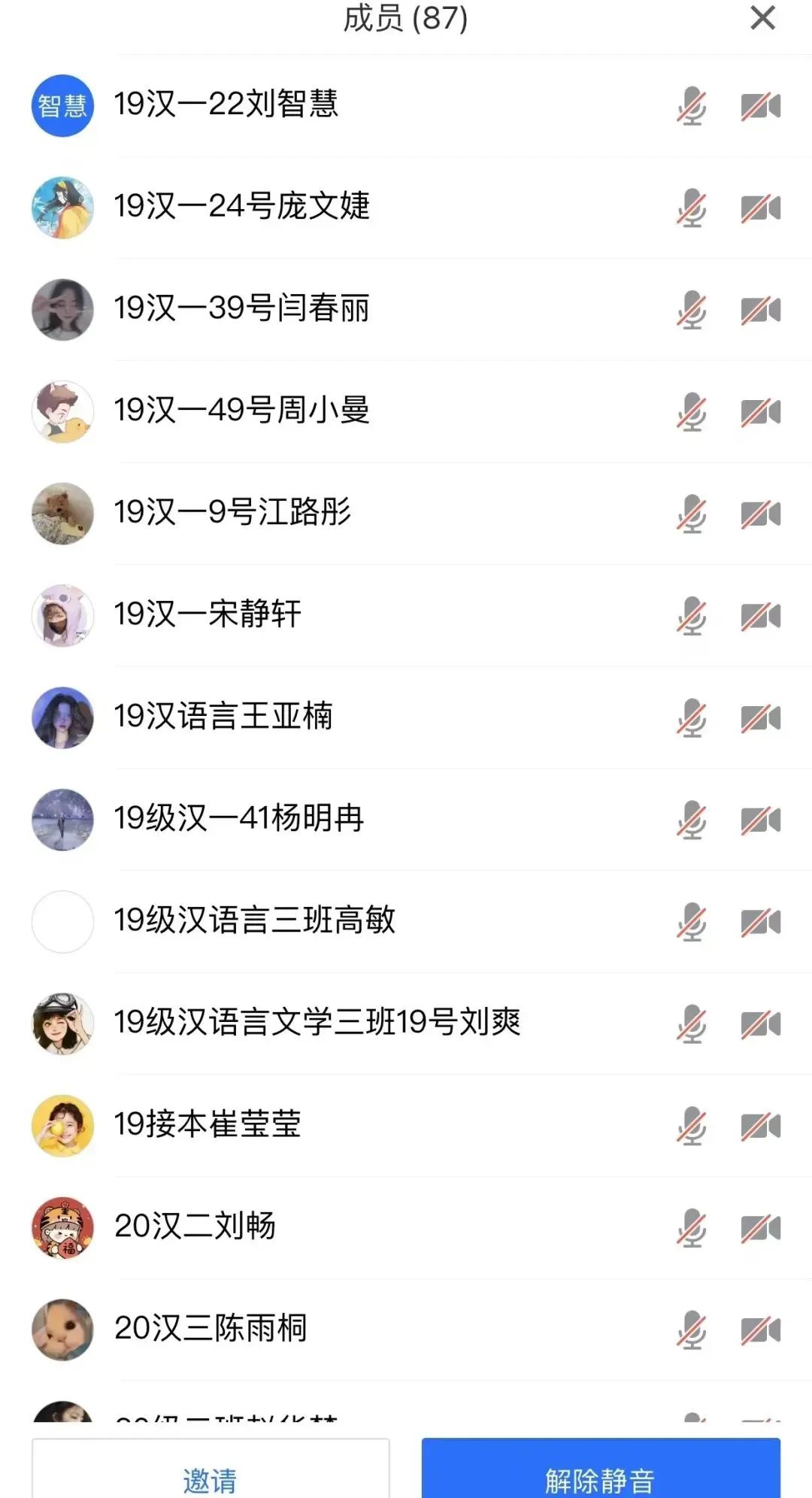Viewport: 812px width, 1498px height.
Task: Select member 19汉一49号周小曼
Action: coord(241,411)
